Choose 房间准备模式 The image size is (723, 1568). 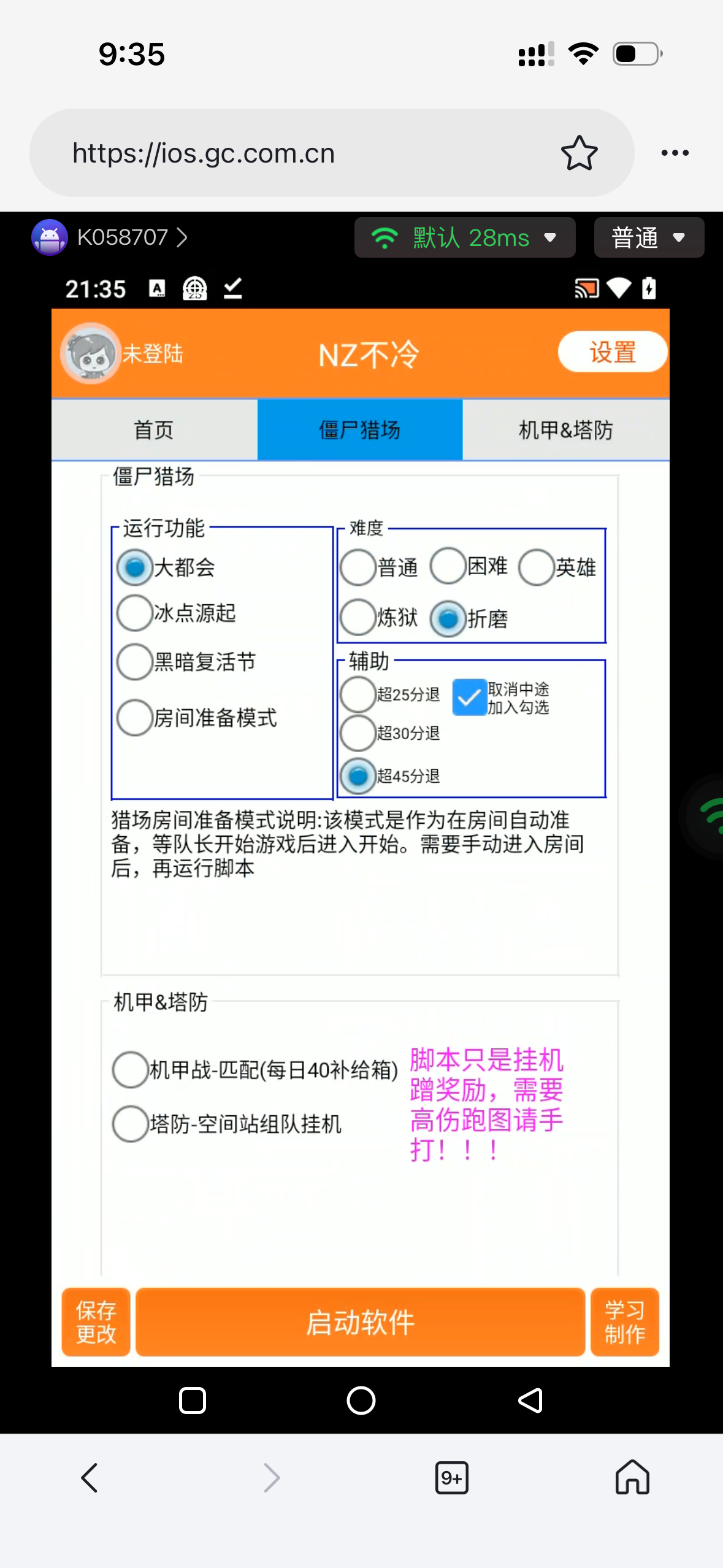point(135,717)
